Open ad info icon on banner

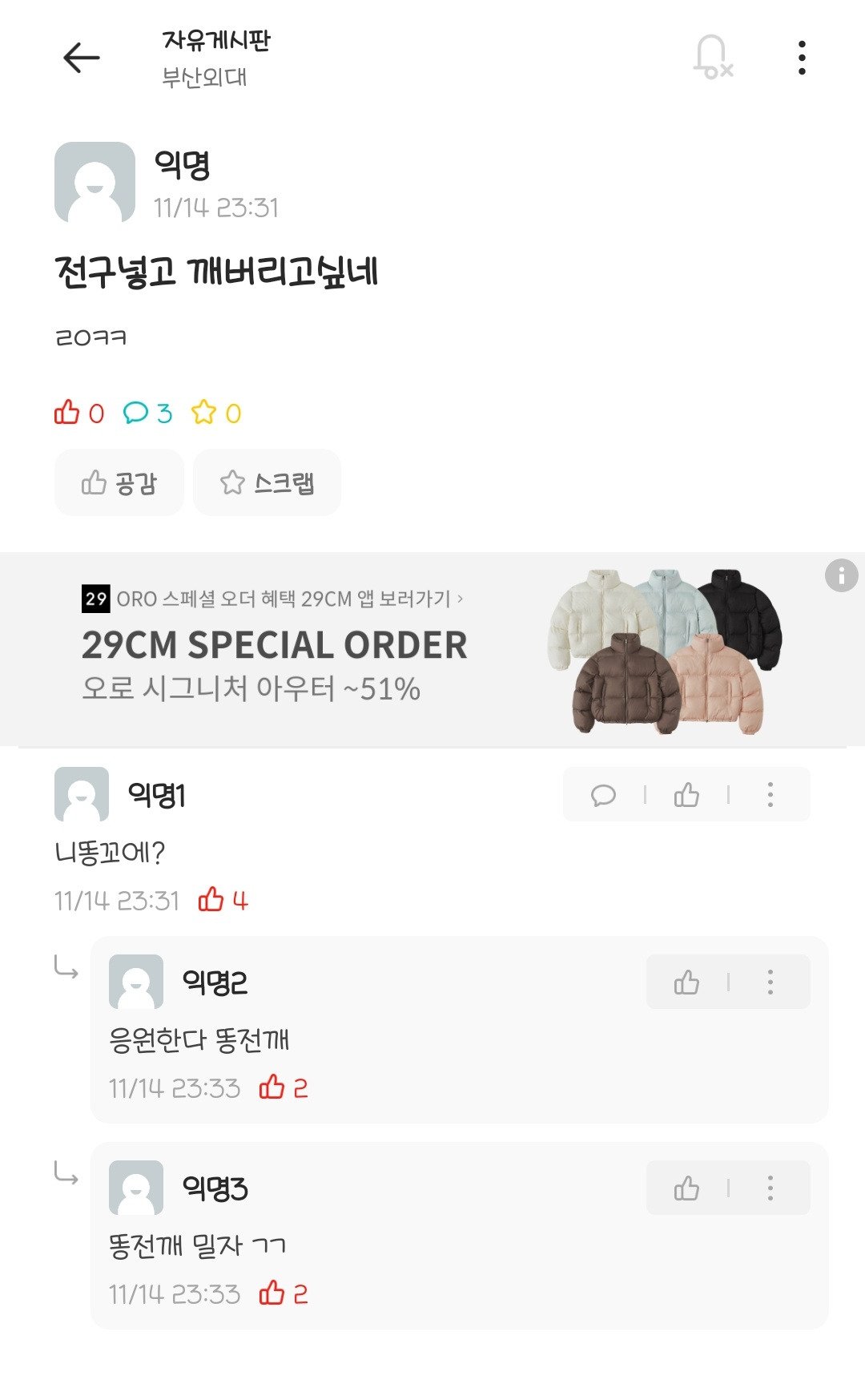click(x=841, y=575)
